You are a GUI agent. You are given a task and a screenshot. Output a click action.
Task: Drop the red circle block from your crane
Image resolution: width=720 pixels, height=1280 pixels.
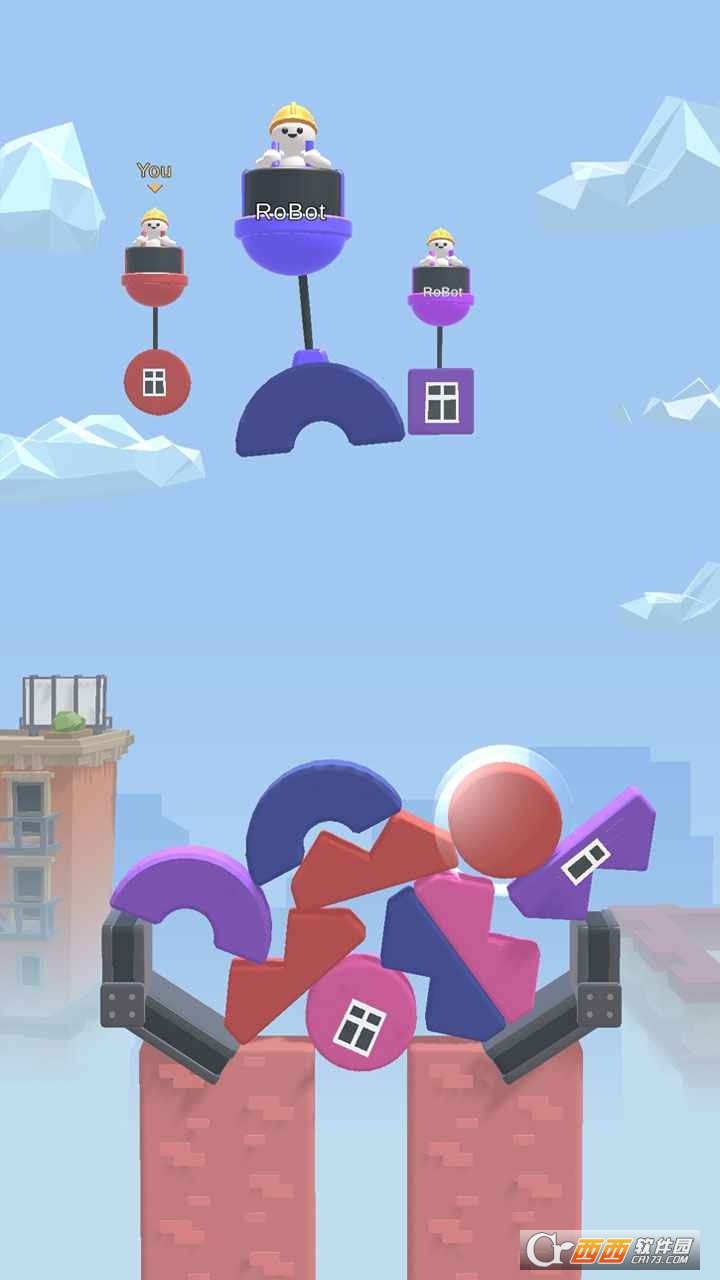(x=157, y=382)
